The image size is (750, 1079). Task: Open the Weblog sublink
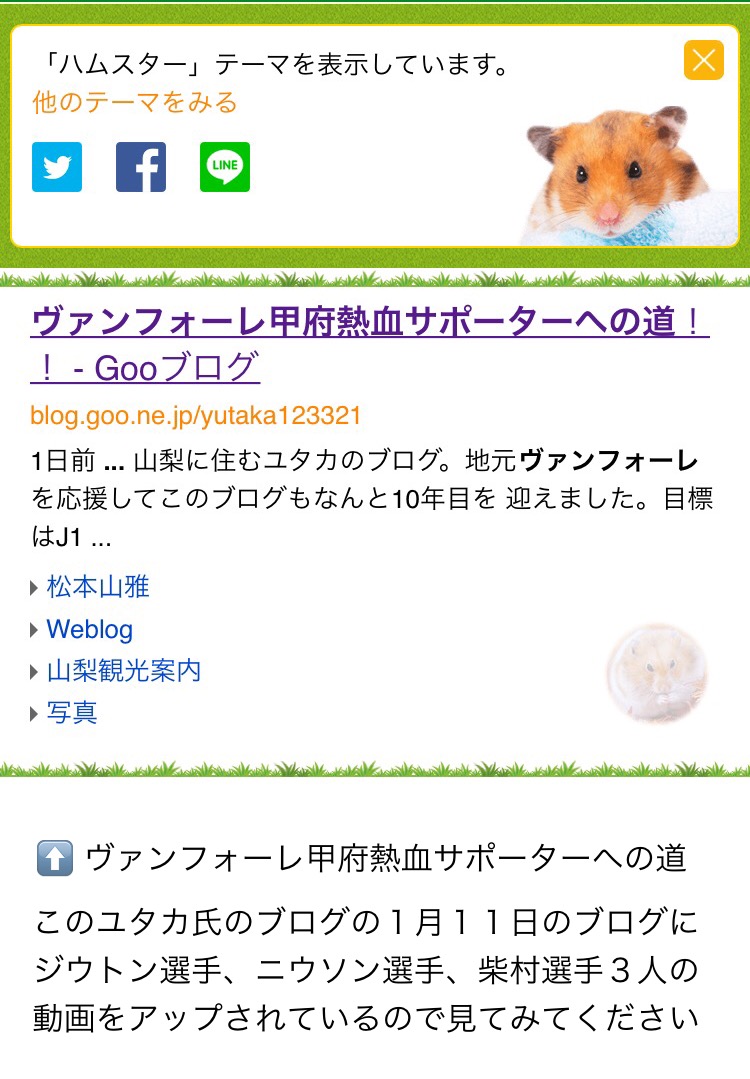(89, 629)
